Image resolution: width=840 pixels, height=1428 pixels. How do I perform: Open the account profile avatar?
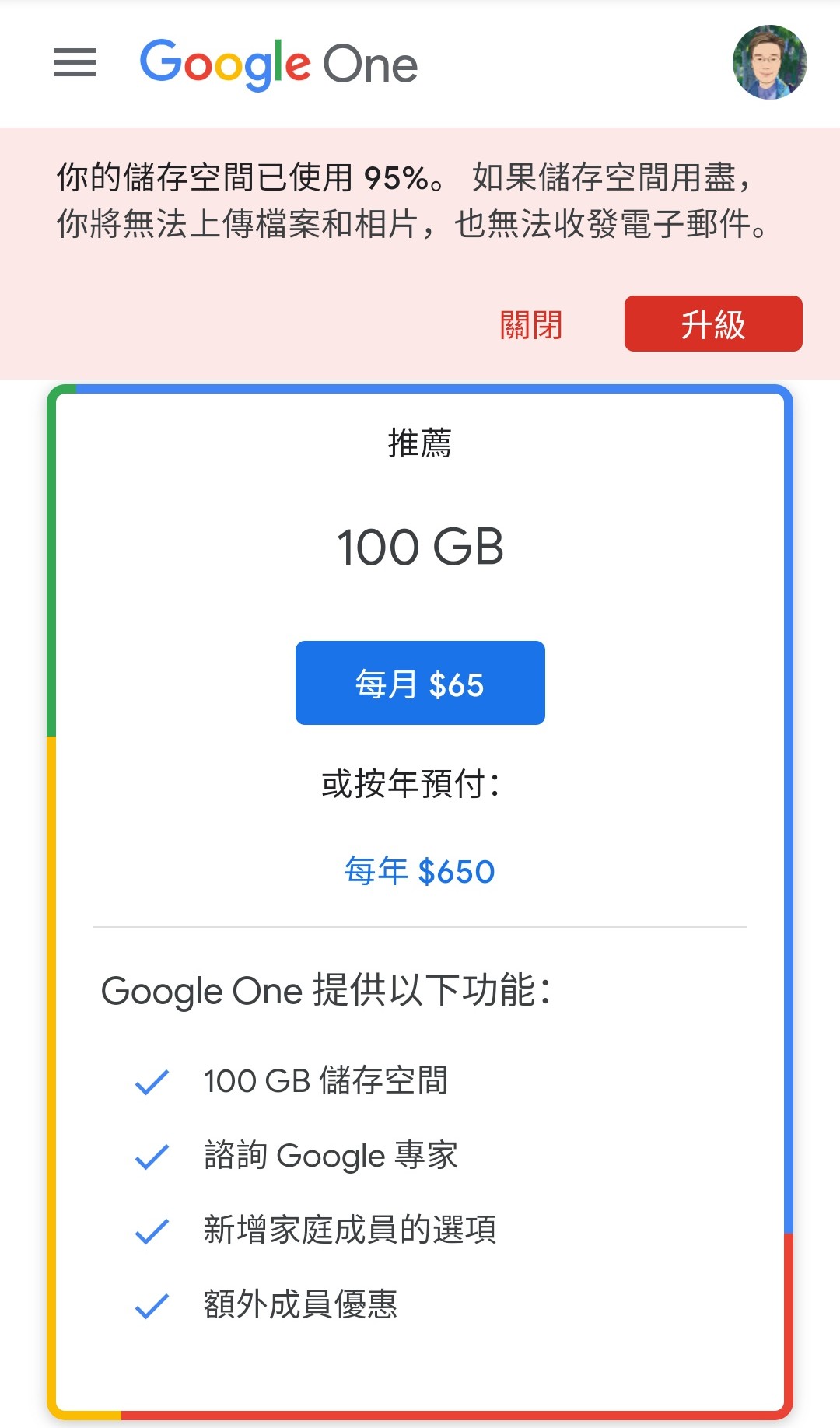click(x=769, y=62)
